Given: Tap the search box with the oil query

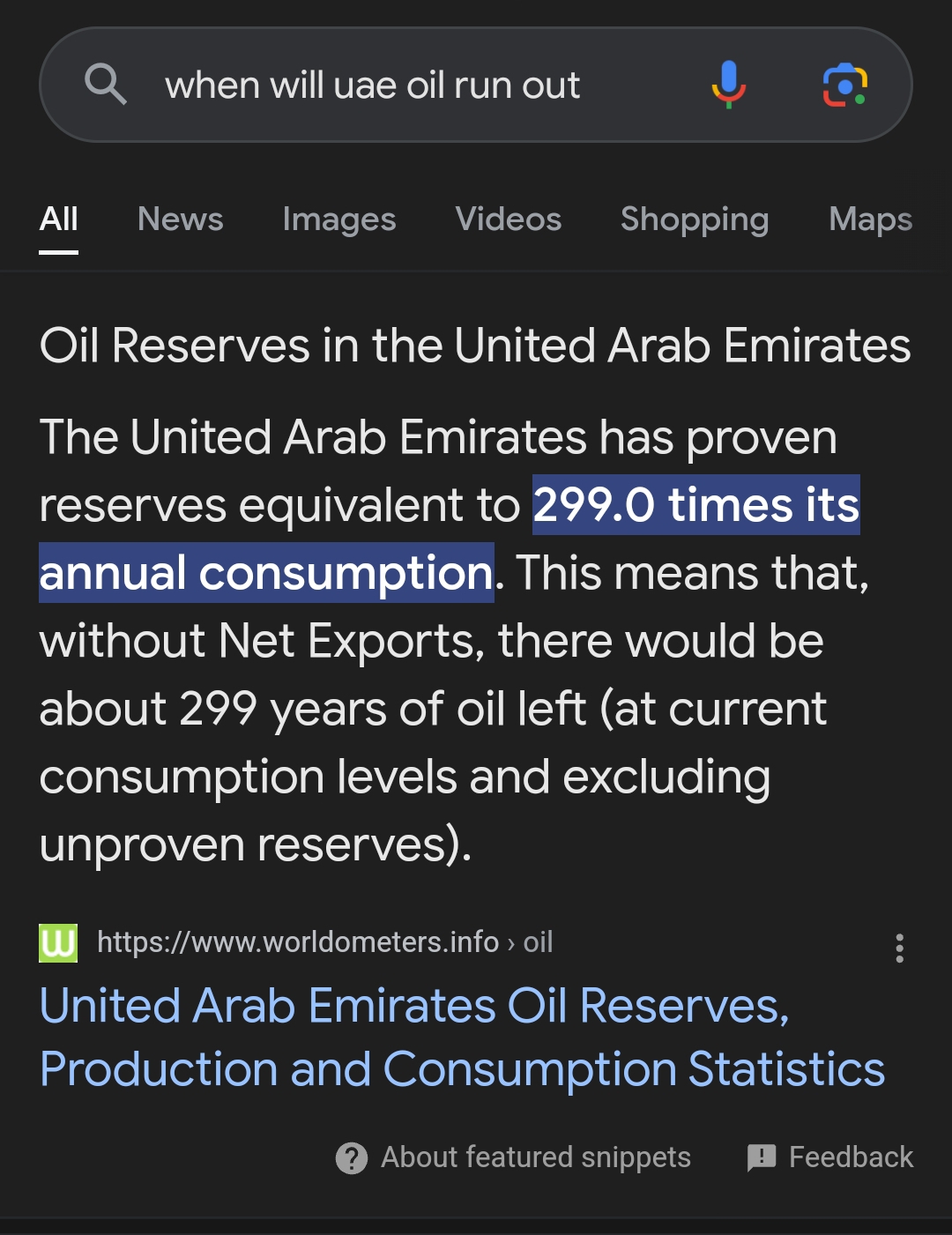Looking at the screenshot, I should pos(476,85).
